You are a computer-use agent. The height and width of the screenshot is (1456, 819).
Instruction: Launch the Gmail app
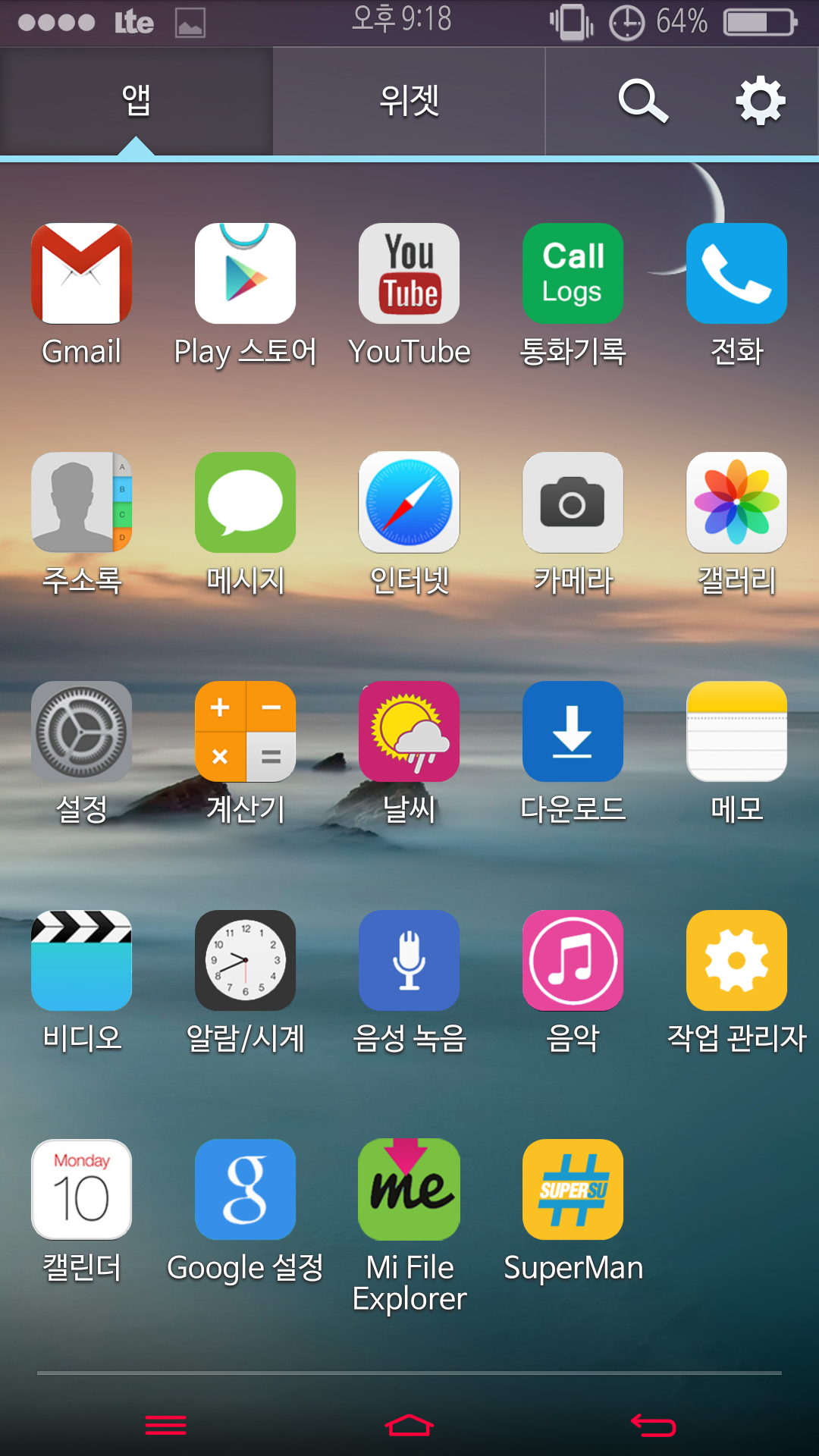[81, 274]
